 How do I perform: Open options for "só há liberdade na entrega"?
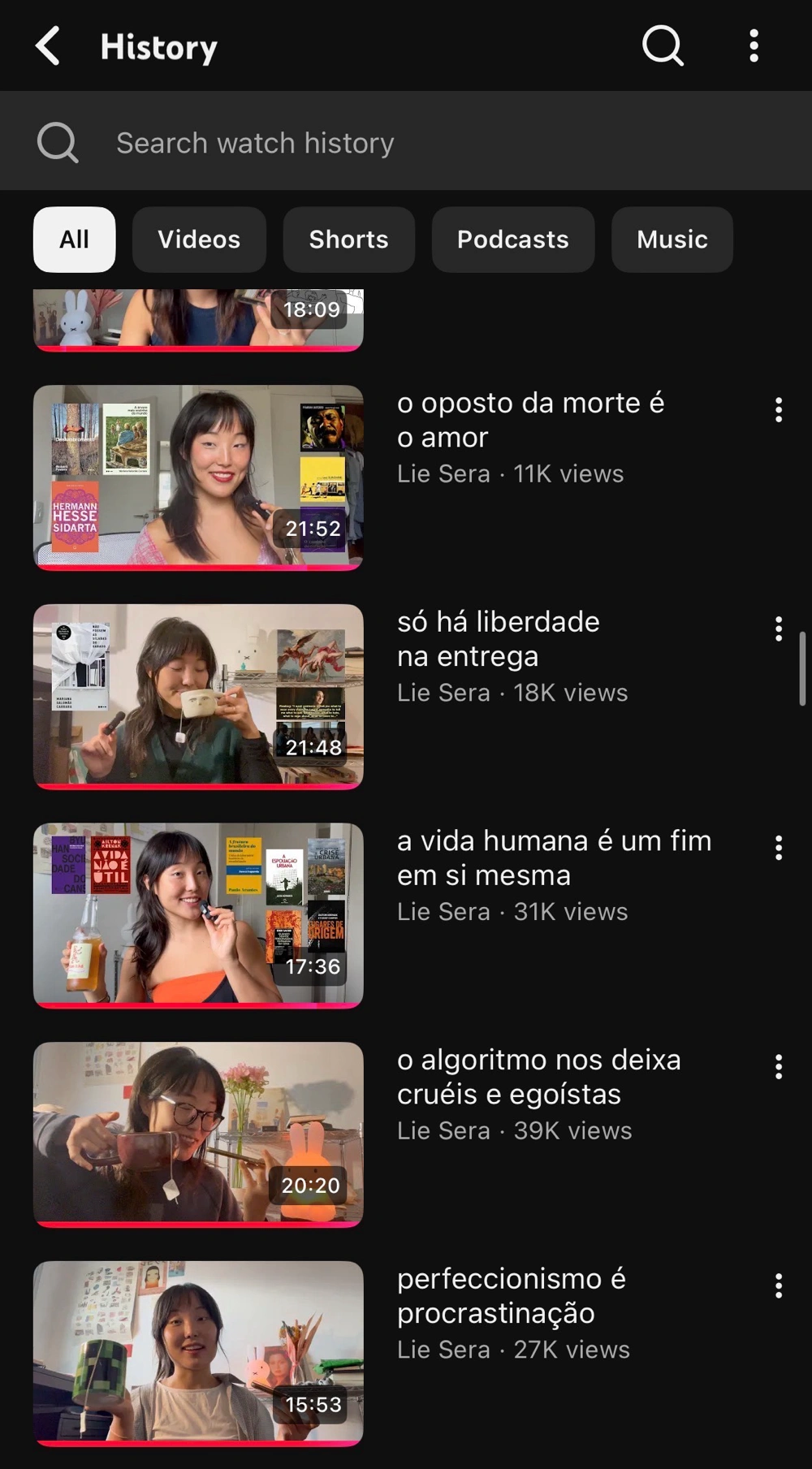click(x=778, y=629)
